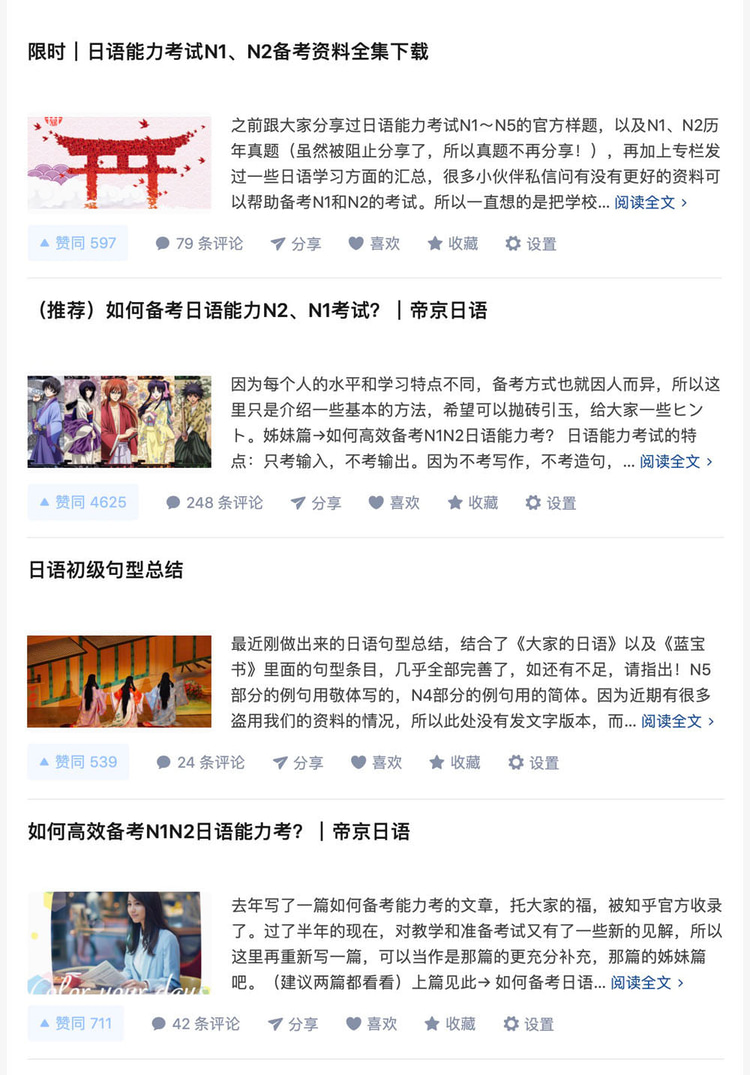Image resolution: width=750 pixels, height=1075 pixels.
Task: View the 248 条评论 comments
Action: click(214, 502)
